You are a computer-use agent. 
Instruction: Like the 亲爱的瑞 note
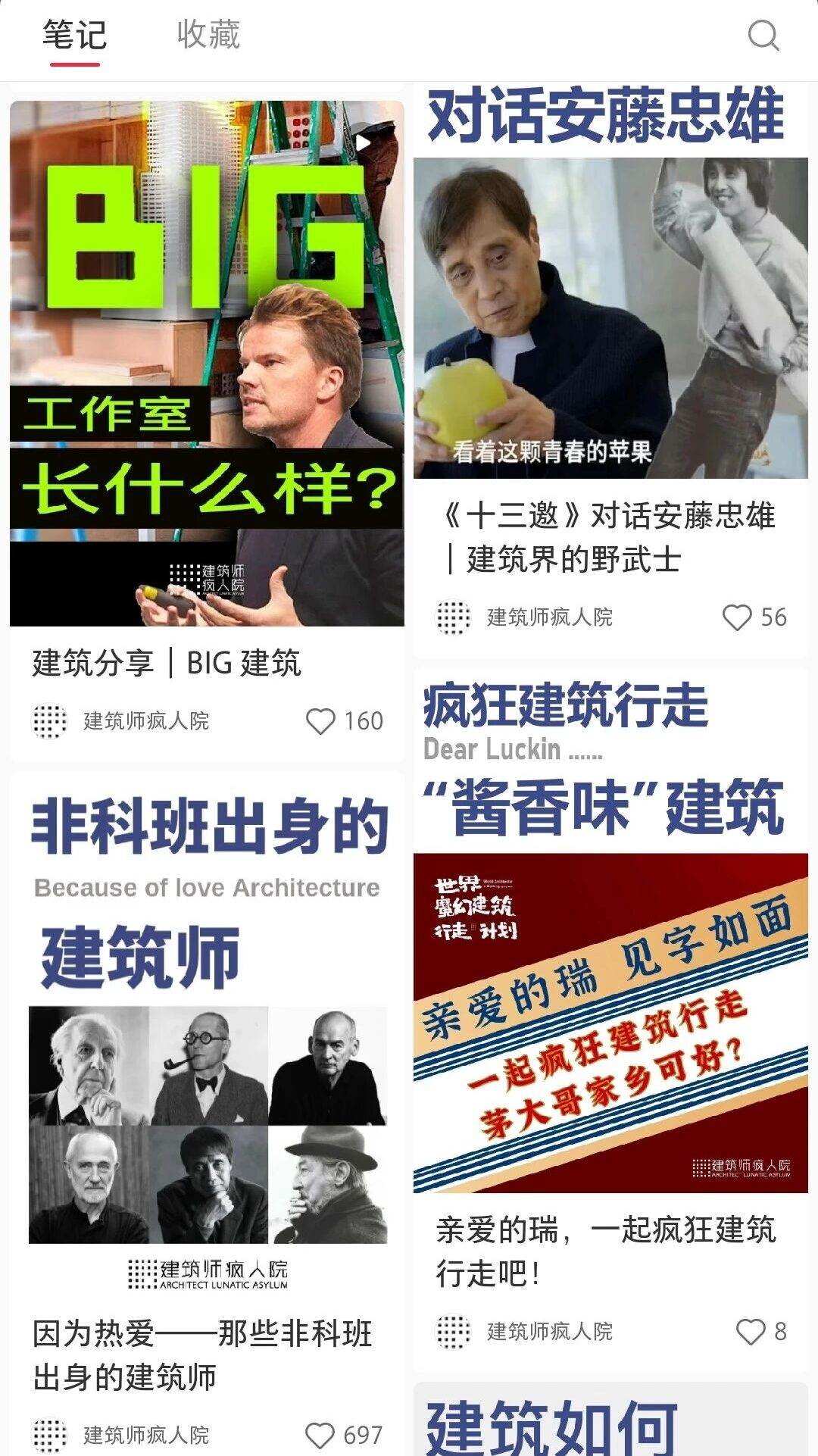point(751,1332)
